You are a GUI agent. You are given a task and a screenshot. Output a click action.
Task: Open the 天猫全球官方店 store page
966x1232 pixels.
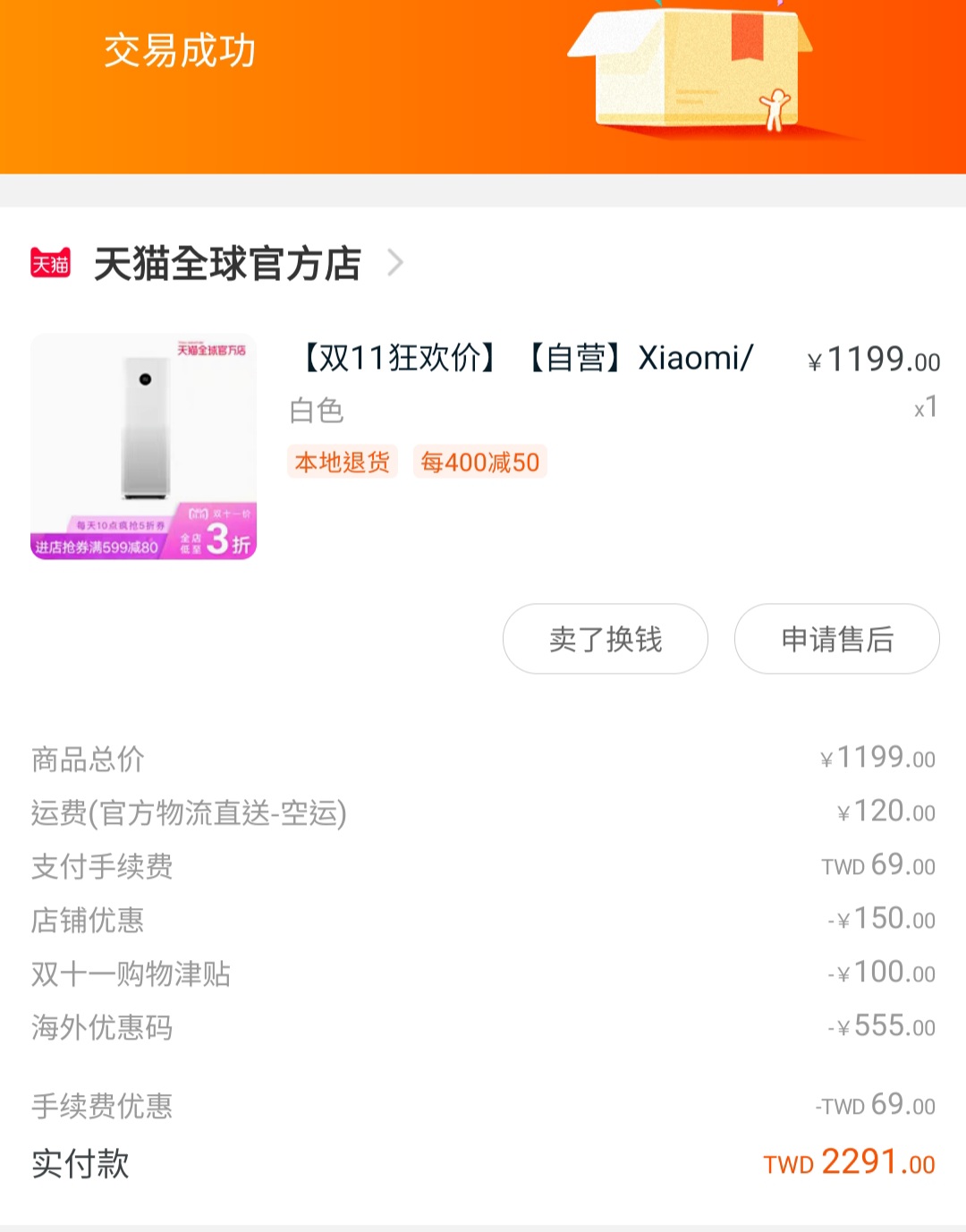pyautogui.click(x=227, y=264)
